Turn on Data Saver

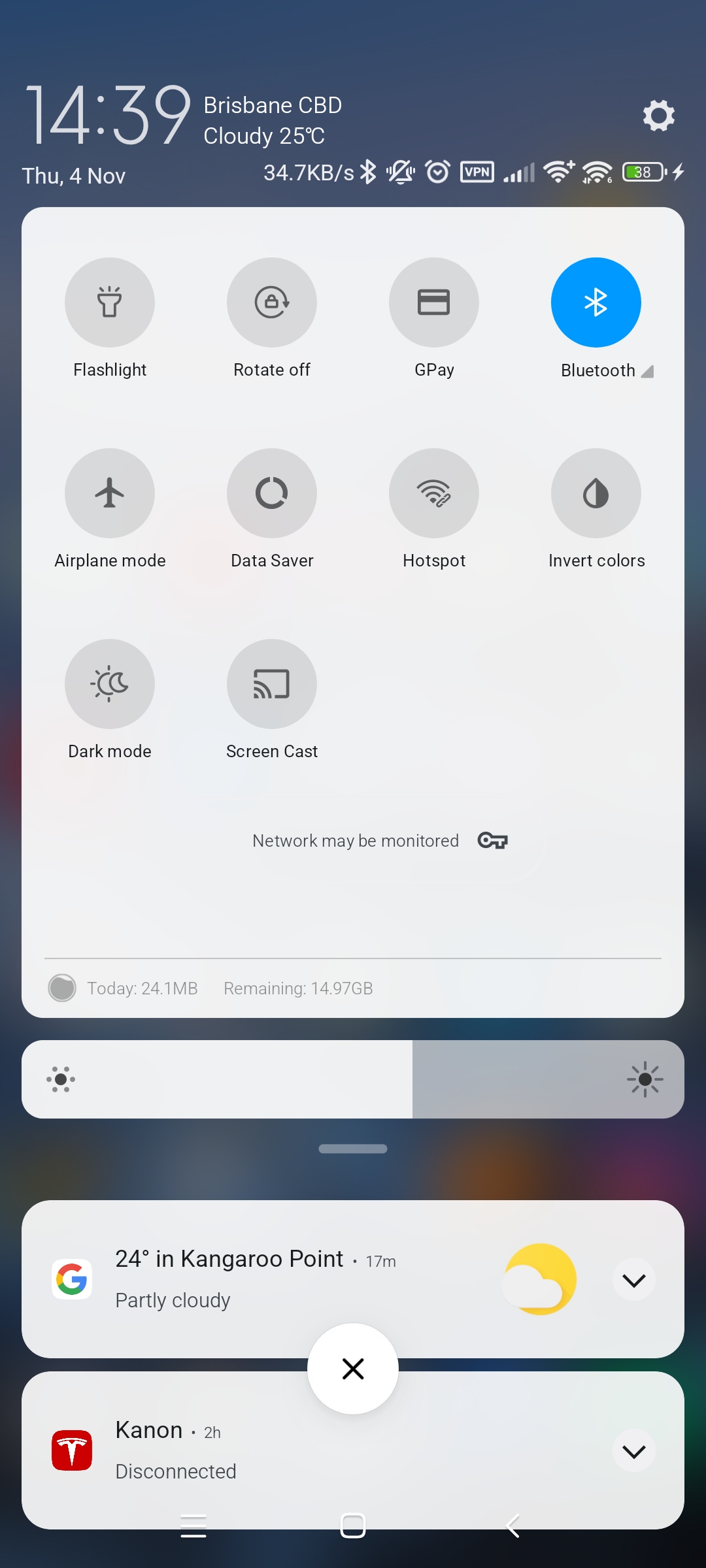272,493
